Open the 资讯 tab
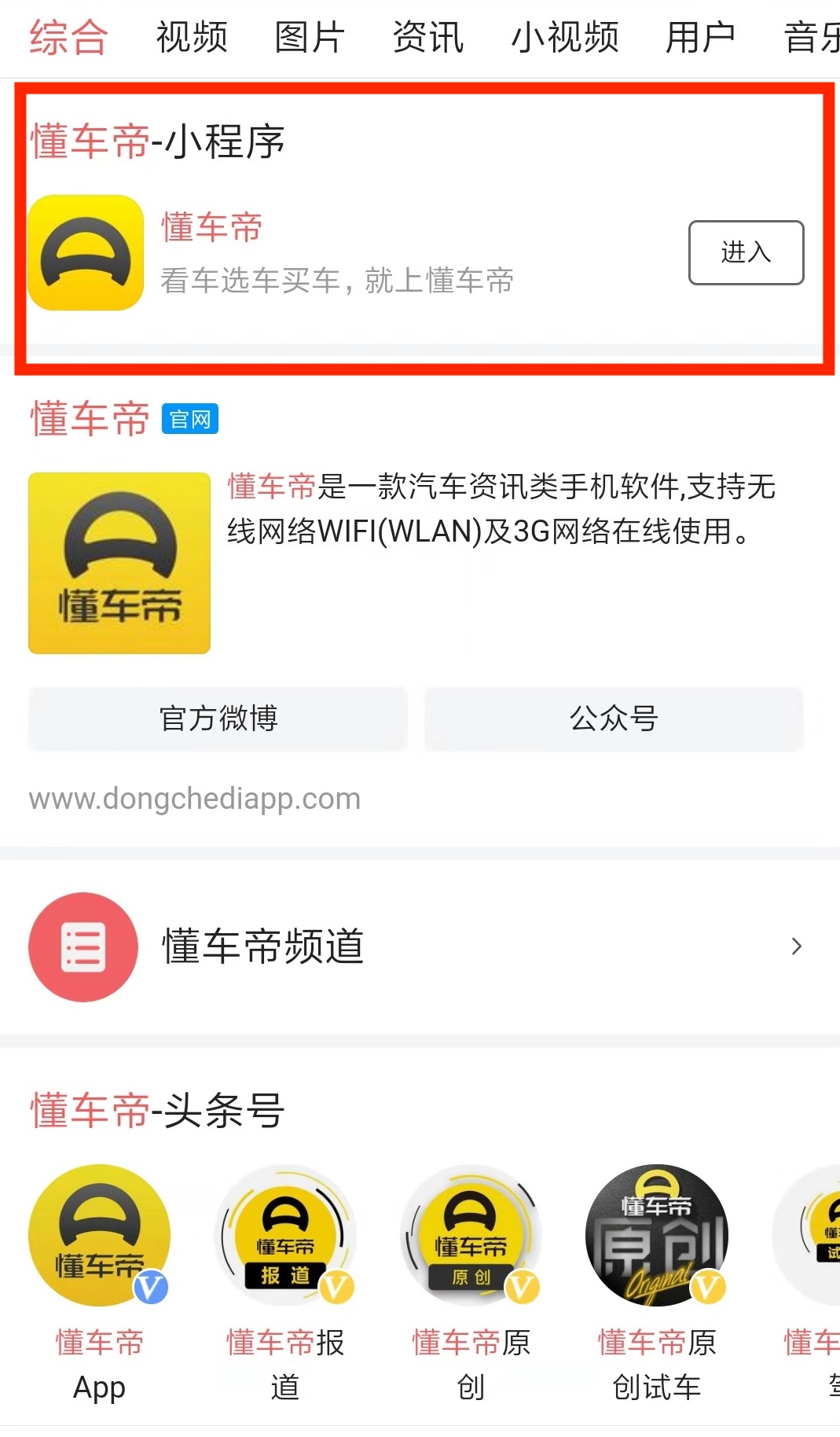 coord(428,37)
